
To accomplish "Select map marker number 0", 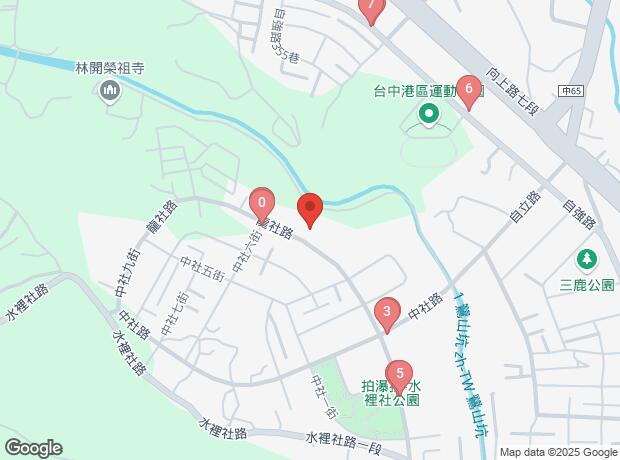I will click(262, 203).
